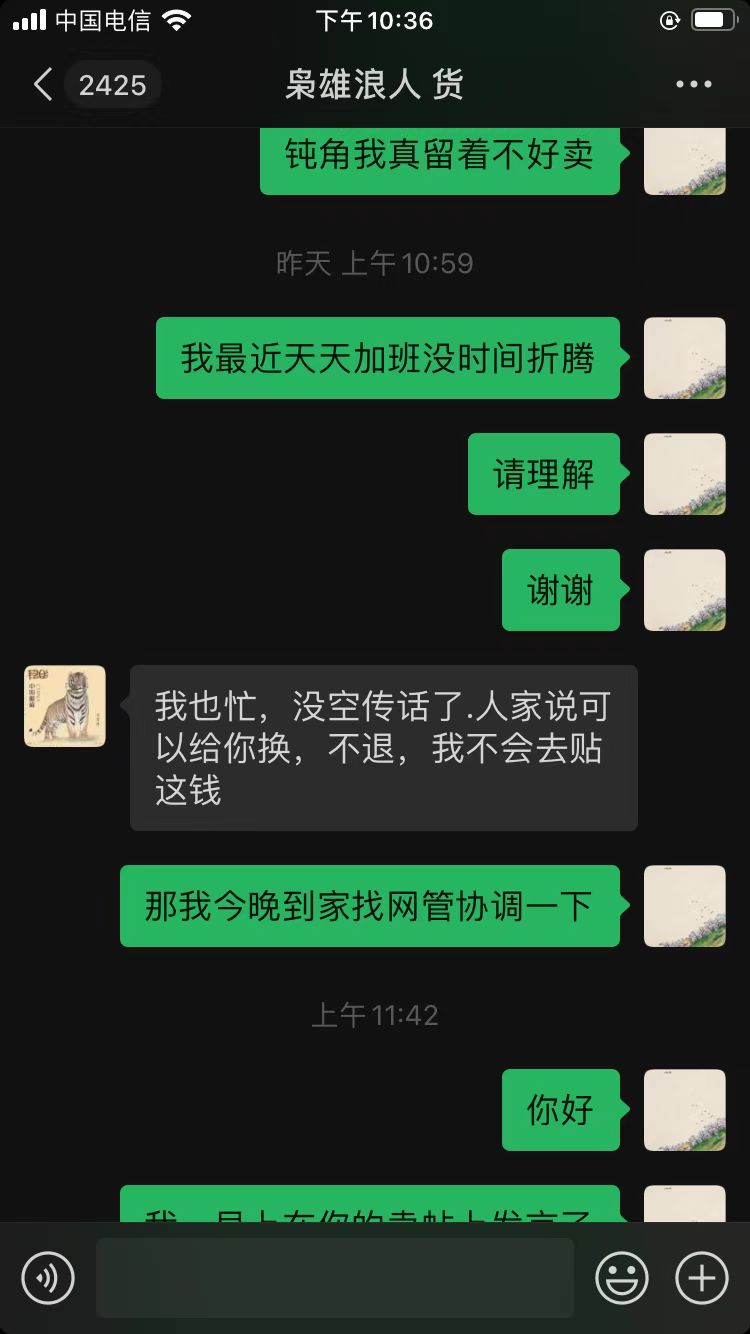This screenshot has width=750, height=1334.
Task: Open the plus attachments menu
Action: click(702, 1278)
